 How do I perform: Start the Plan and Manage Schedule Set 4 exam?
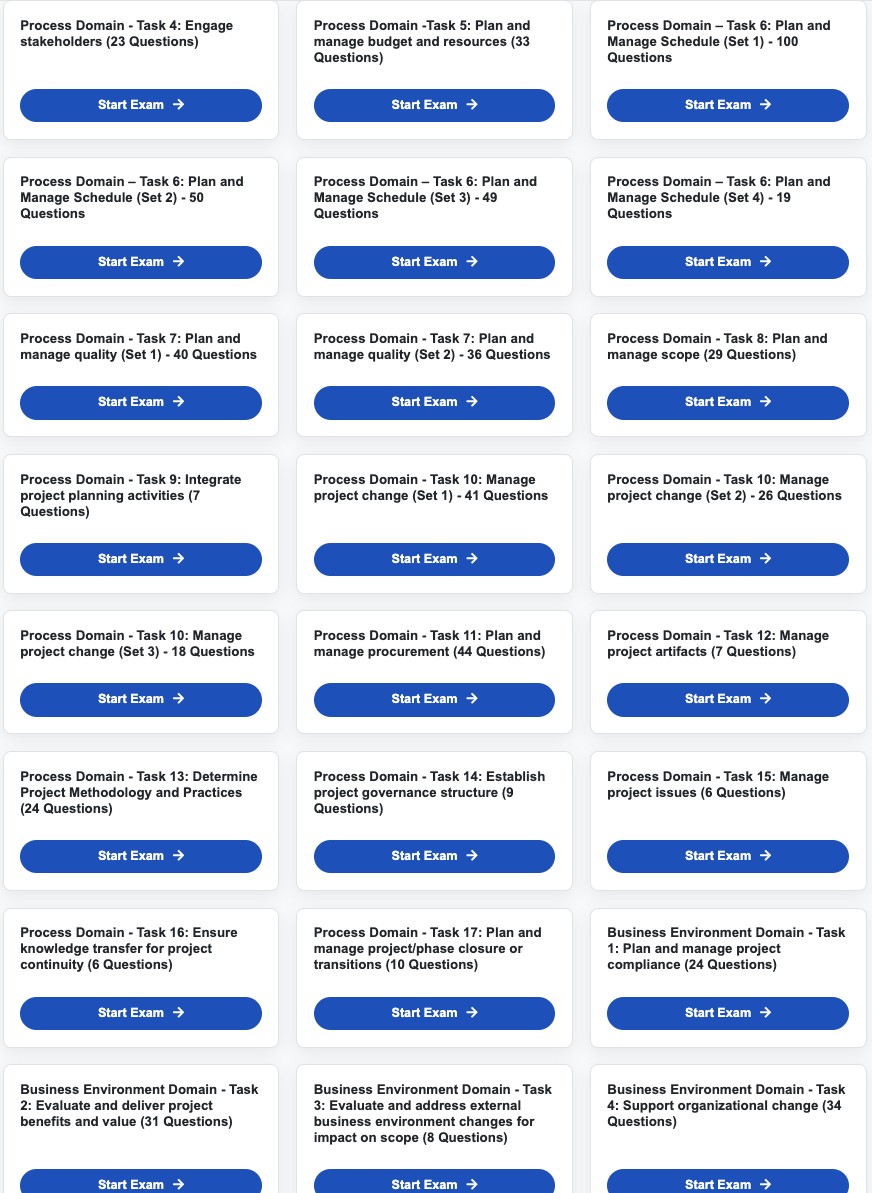[727, 262]
